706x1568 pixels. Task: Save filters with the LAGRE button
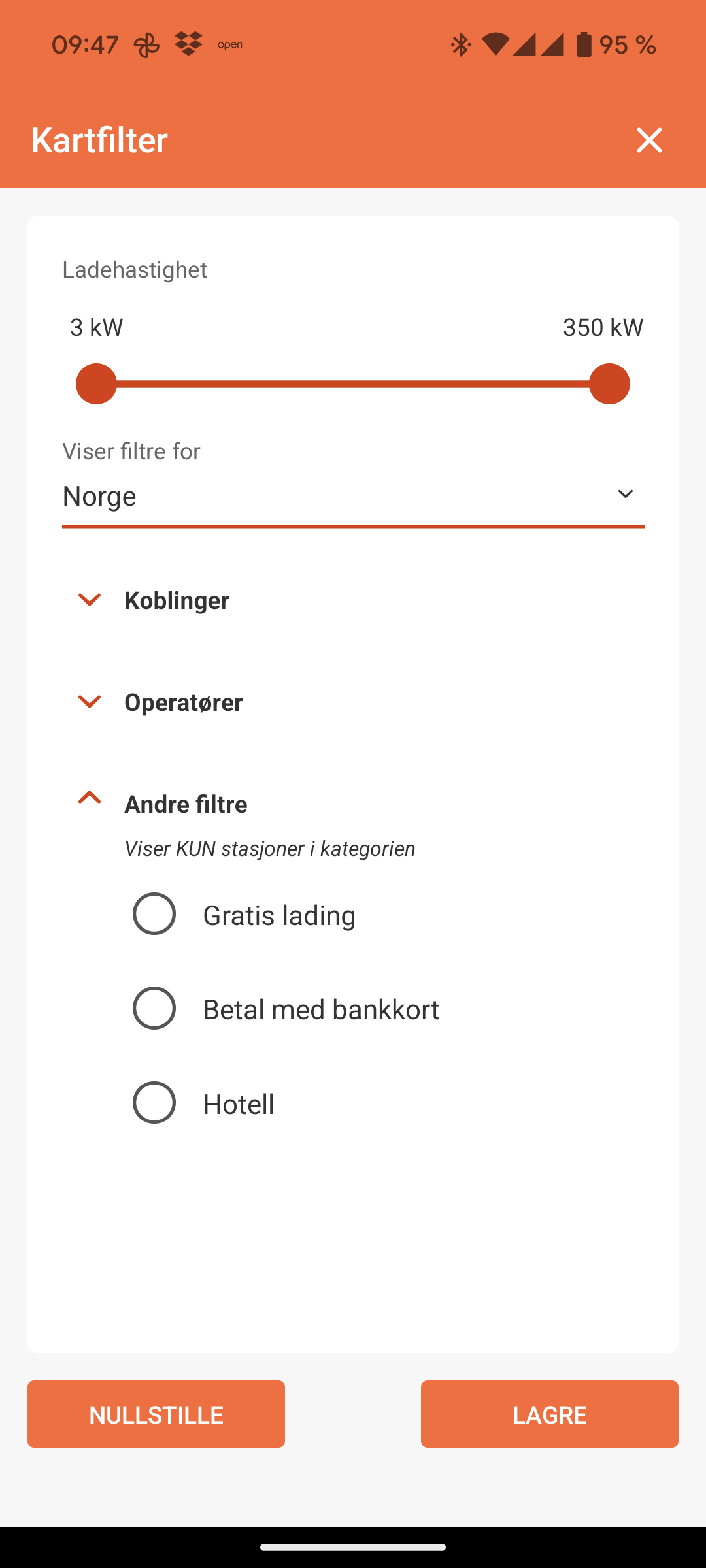(549, 1414)
